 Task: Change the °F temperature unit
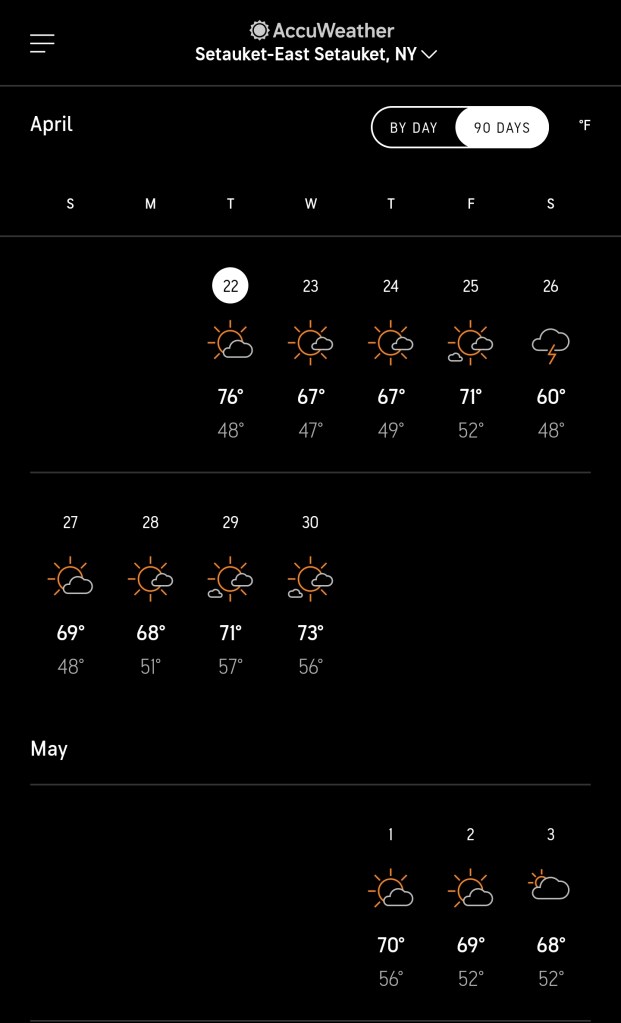pyautogui.click(x=585, y=126)
